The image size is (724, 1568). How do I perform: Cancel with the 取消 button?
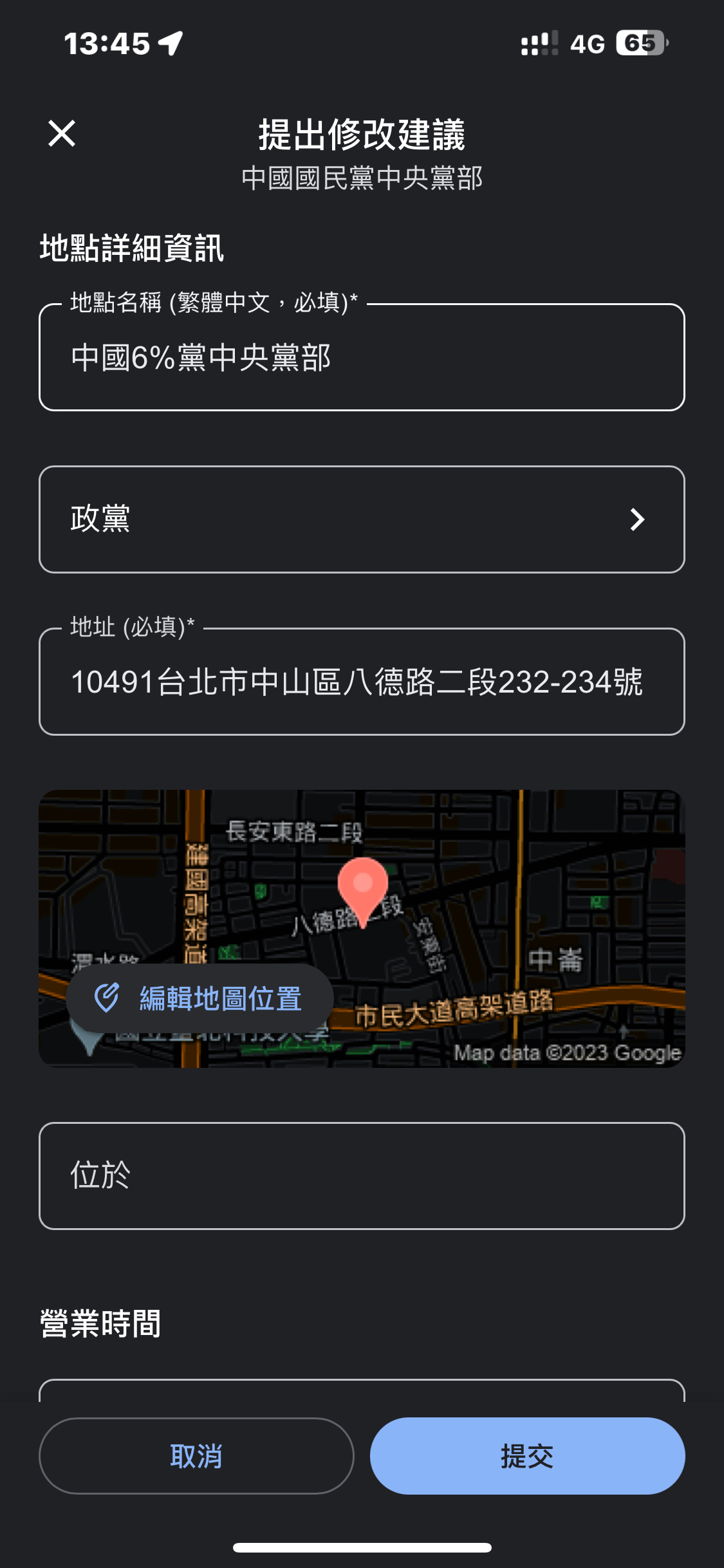coord(196,1456)
